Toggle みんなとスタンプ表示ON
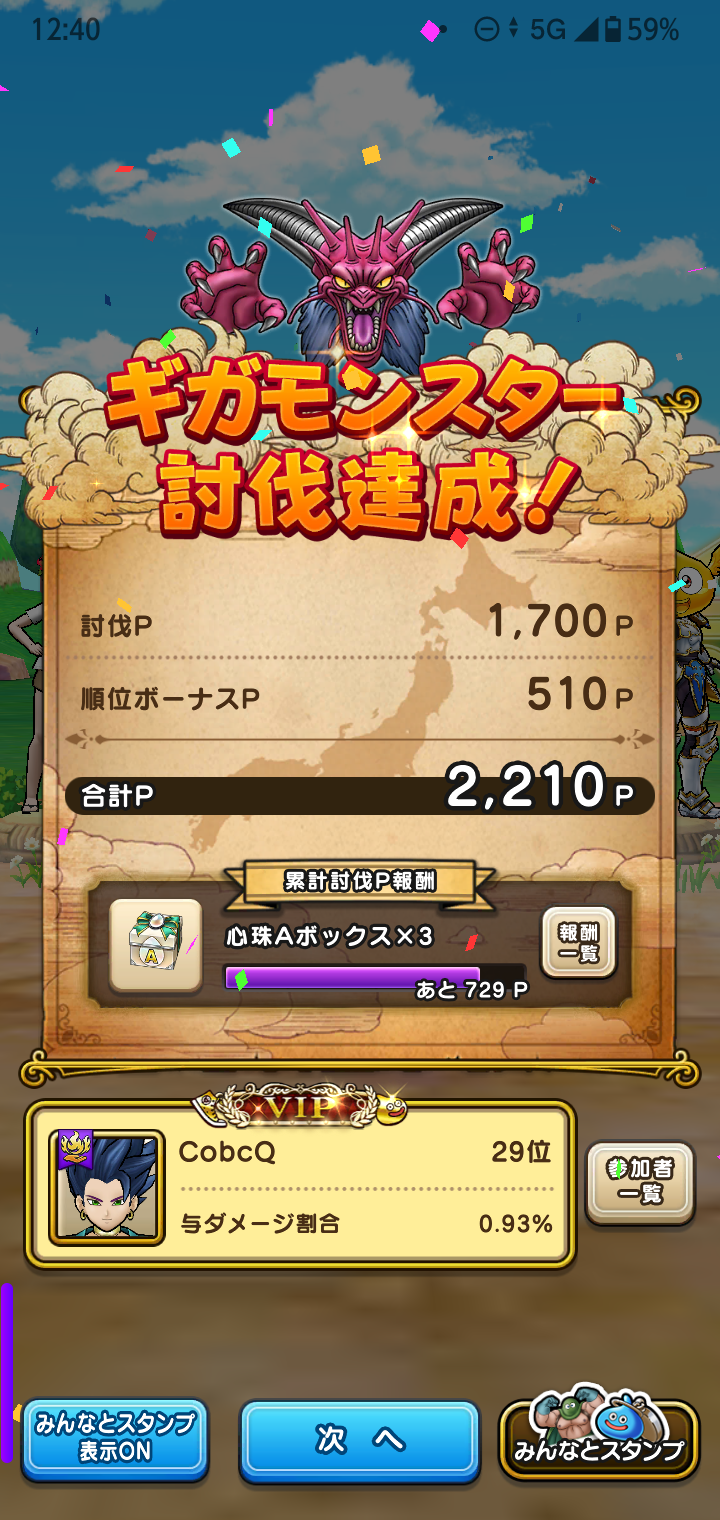The width and height of the screenshot is (720, 1520). 115,1438
